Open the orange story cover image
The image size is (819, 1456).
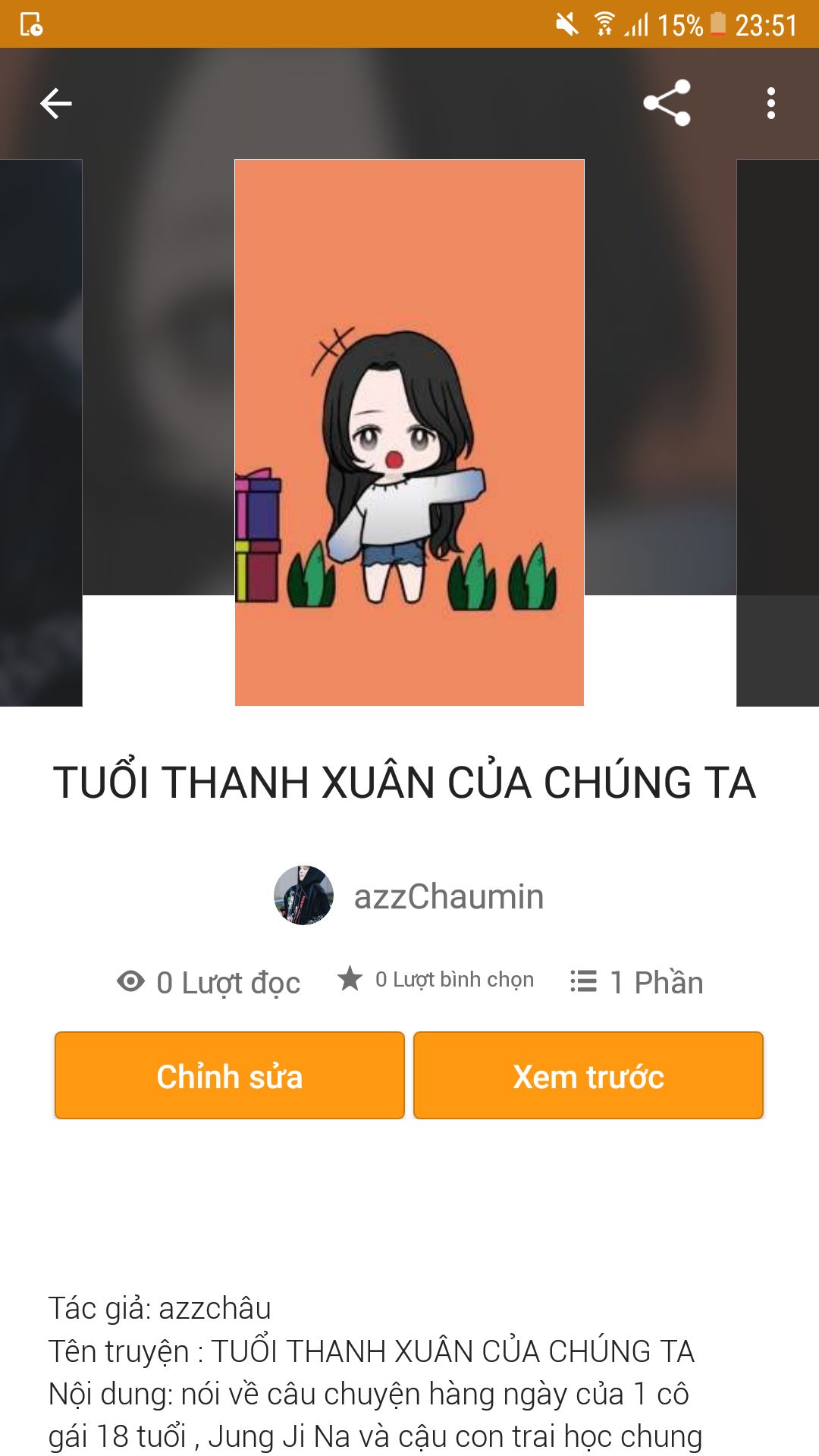pos(409,432)
